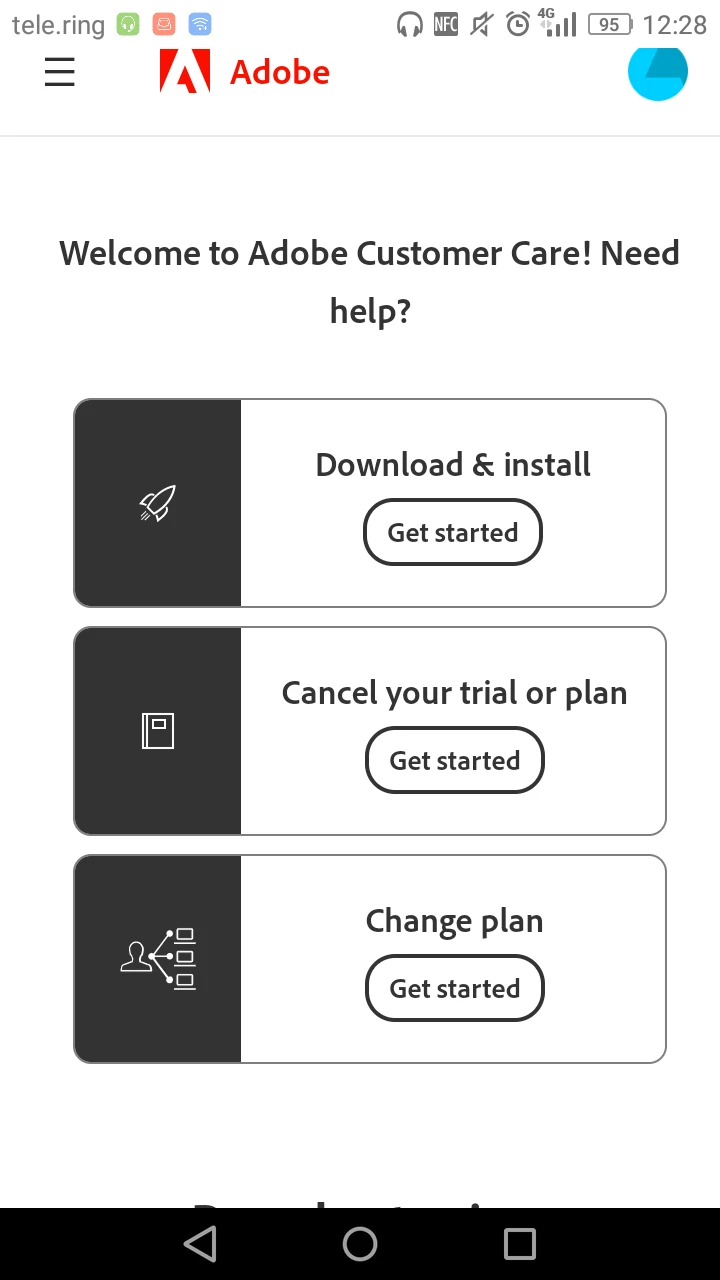This screenshot has width=720, height=1280.
Task: Go to the Adobe home page via logo
Action: pos(245,72)
